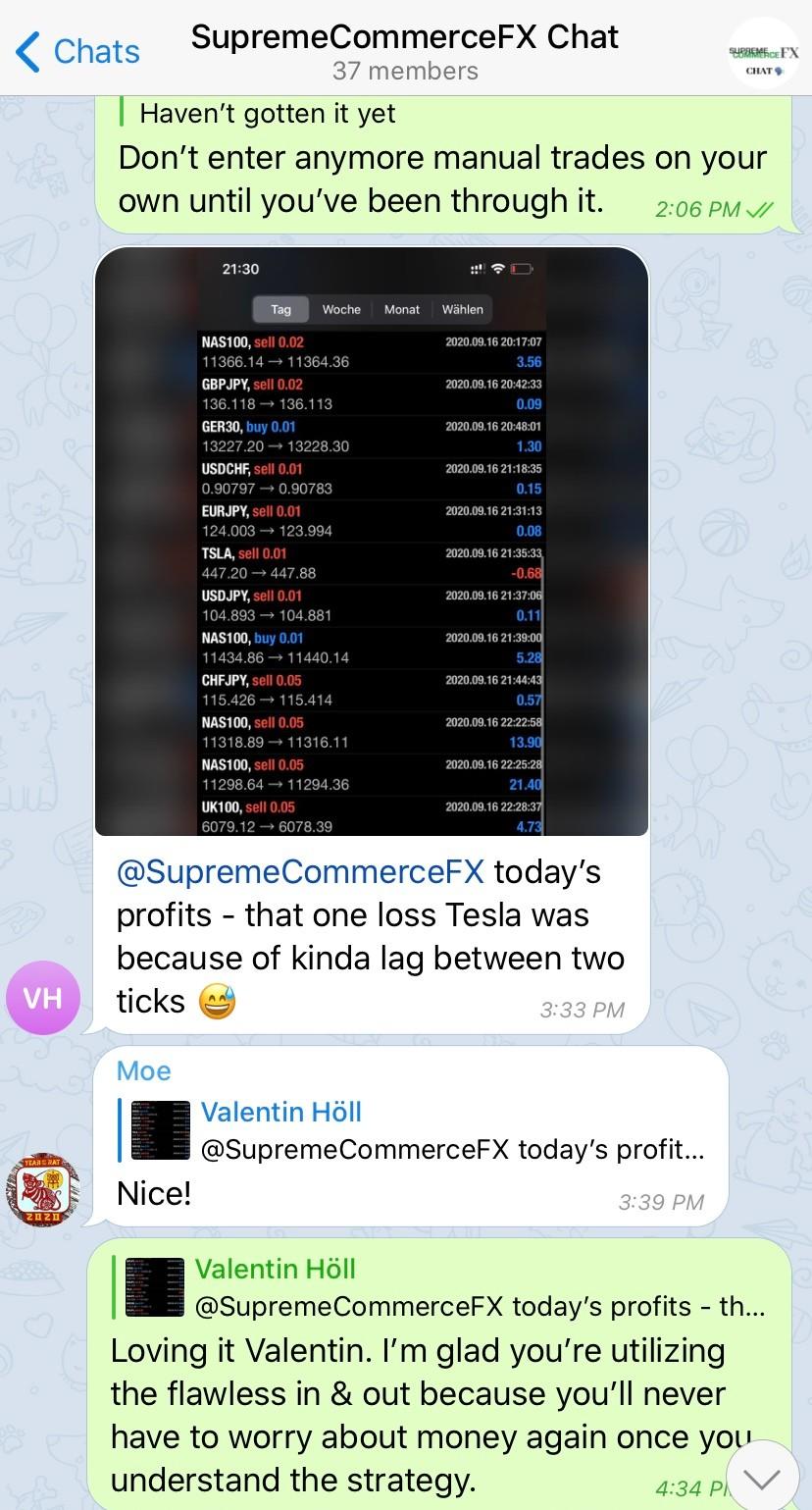Open the group avatar in header
Image resolution: width=812 pixels, height=1510 pixels.
pos(764,54)
